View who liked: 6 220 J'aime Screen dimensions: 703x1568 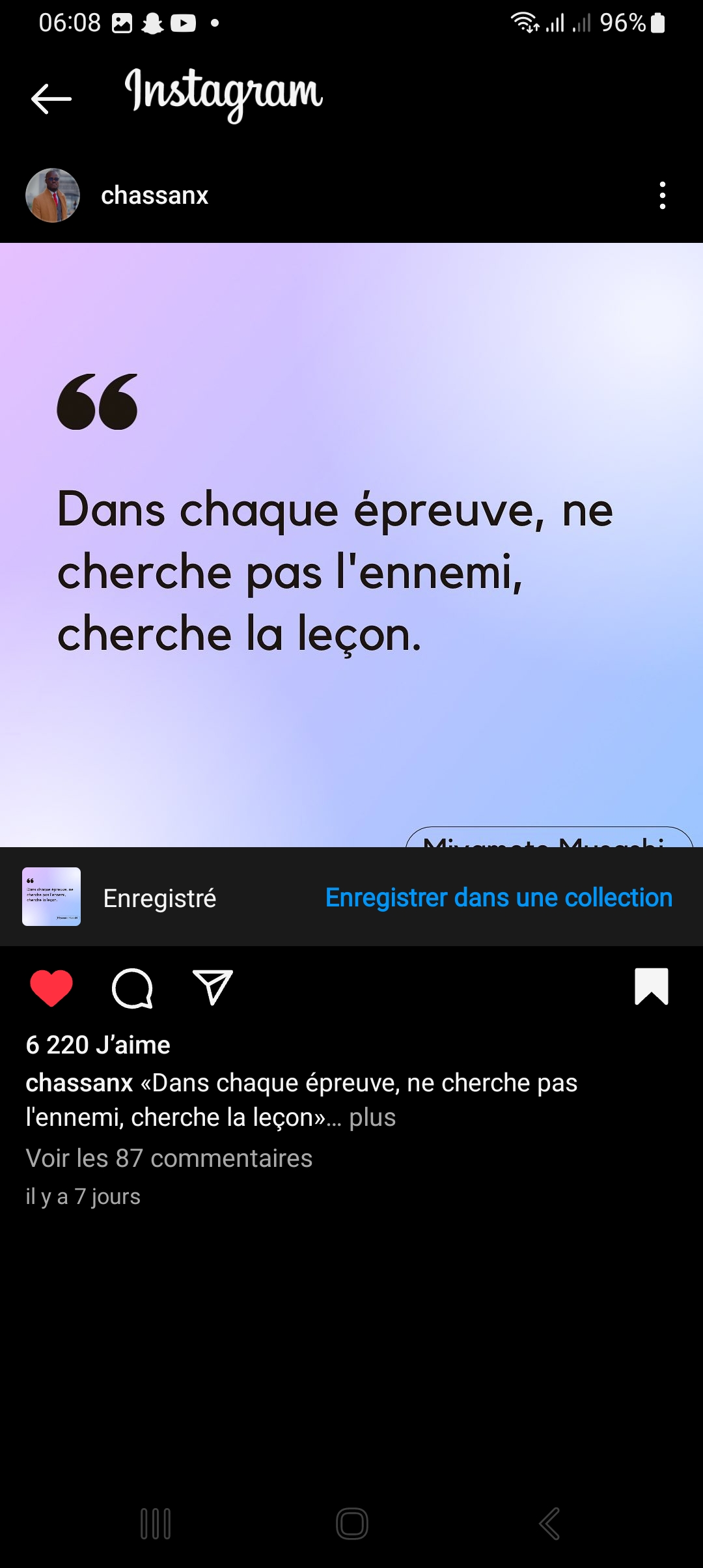(98, 1044)
